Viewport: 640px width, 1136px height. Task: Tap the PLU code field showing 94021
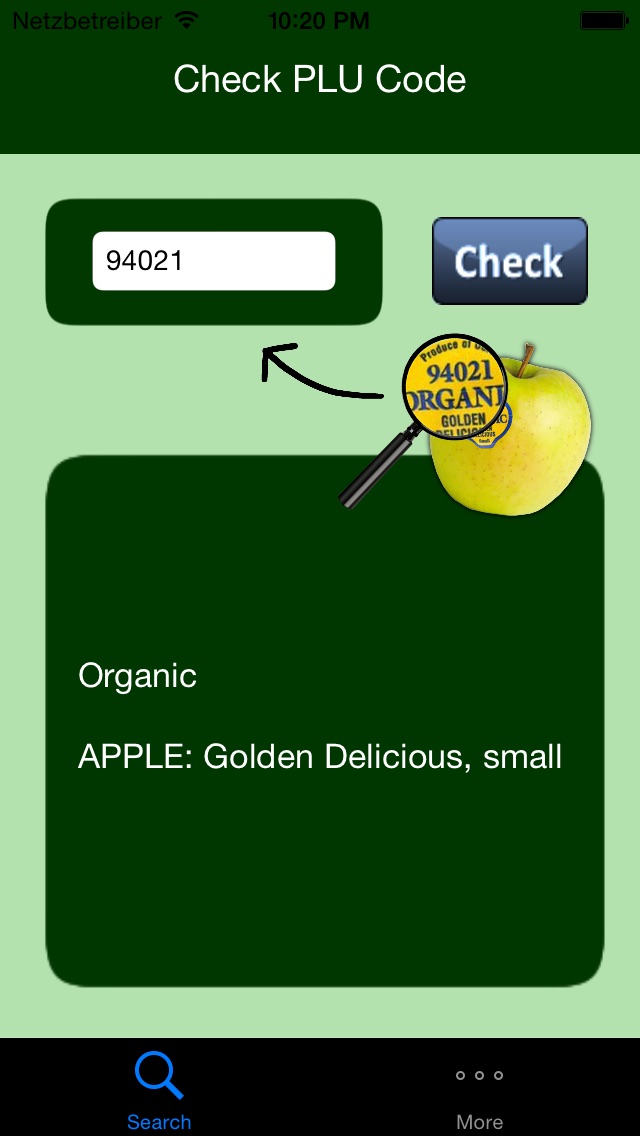pyautogui.click(x=214, y=261)
